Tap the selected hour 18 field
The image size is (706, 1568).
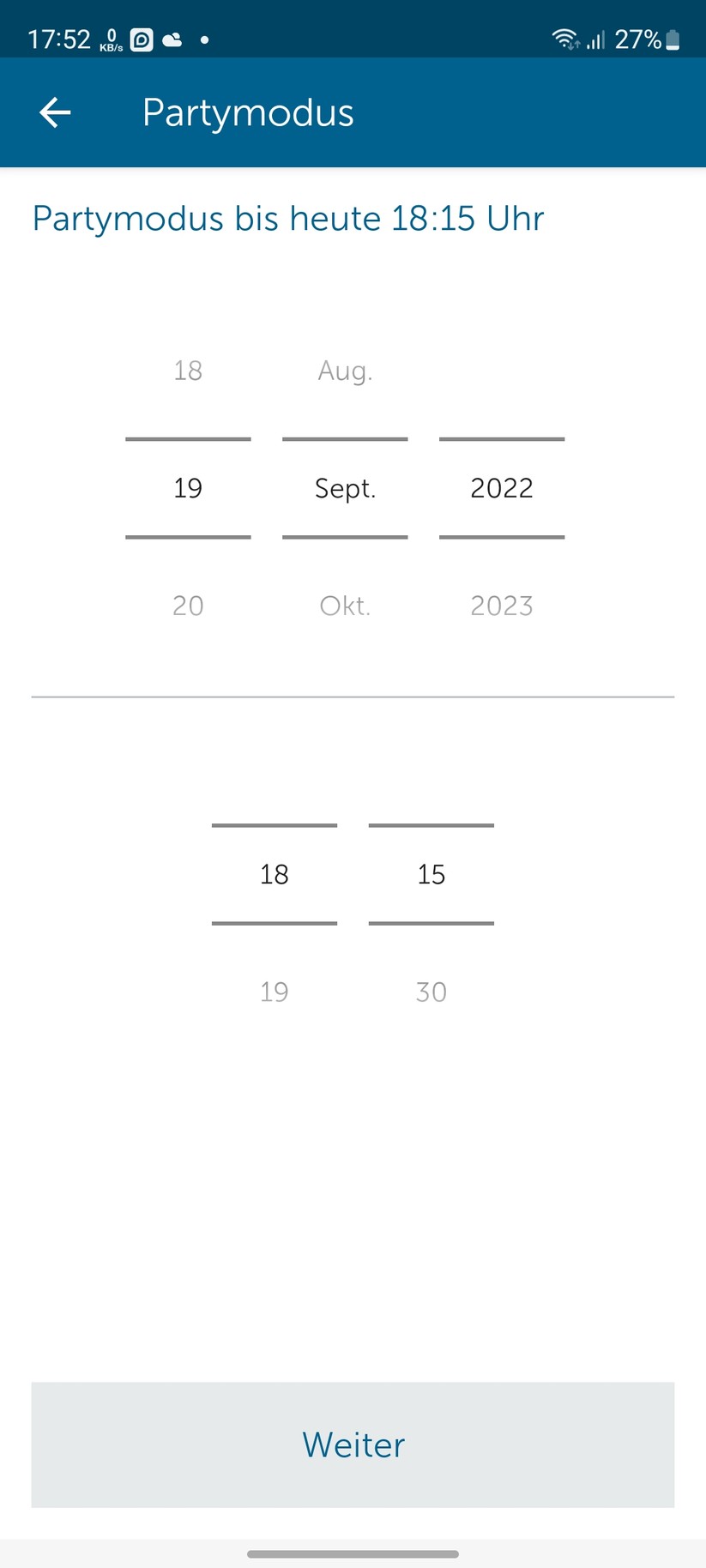[275, 874]
